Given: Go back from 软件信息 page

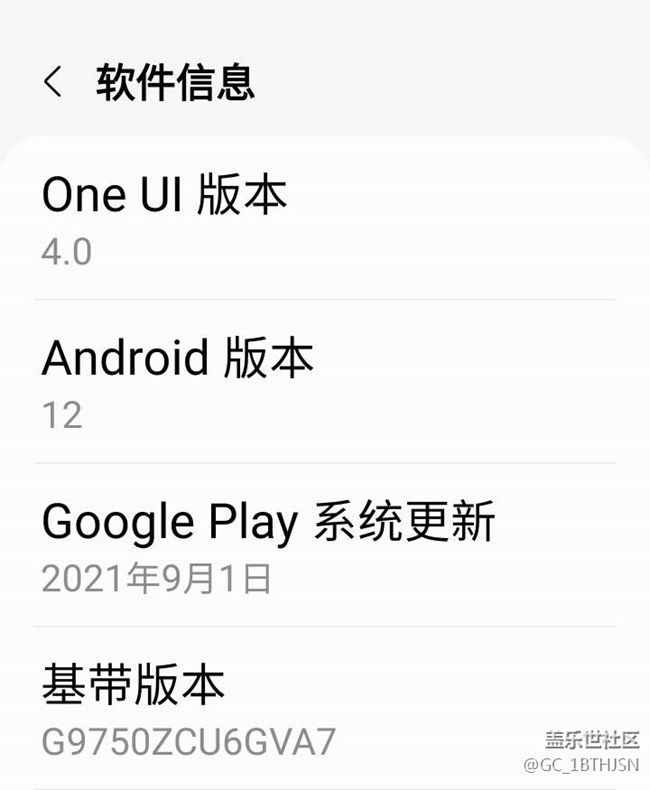Looking at the screenshot, I should point(54,82).
